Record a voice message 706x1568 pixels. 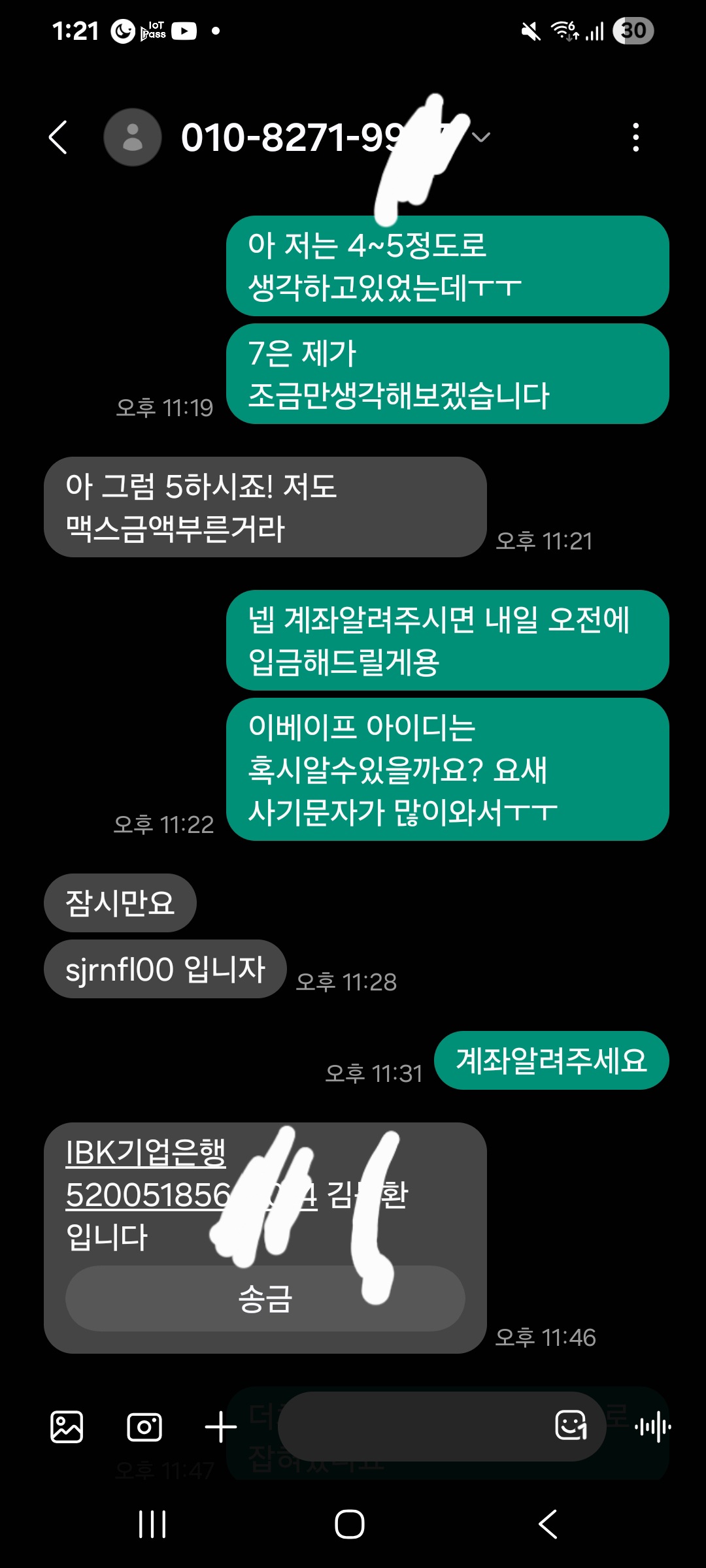[652, 1427]
